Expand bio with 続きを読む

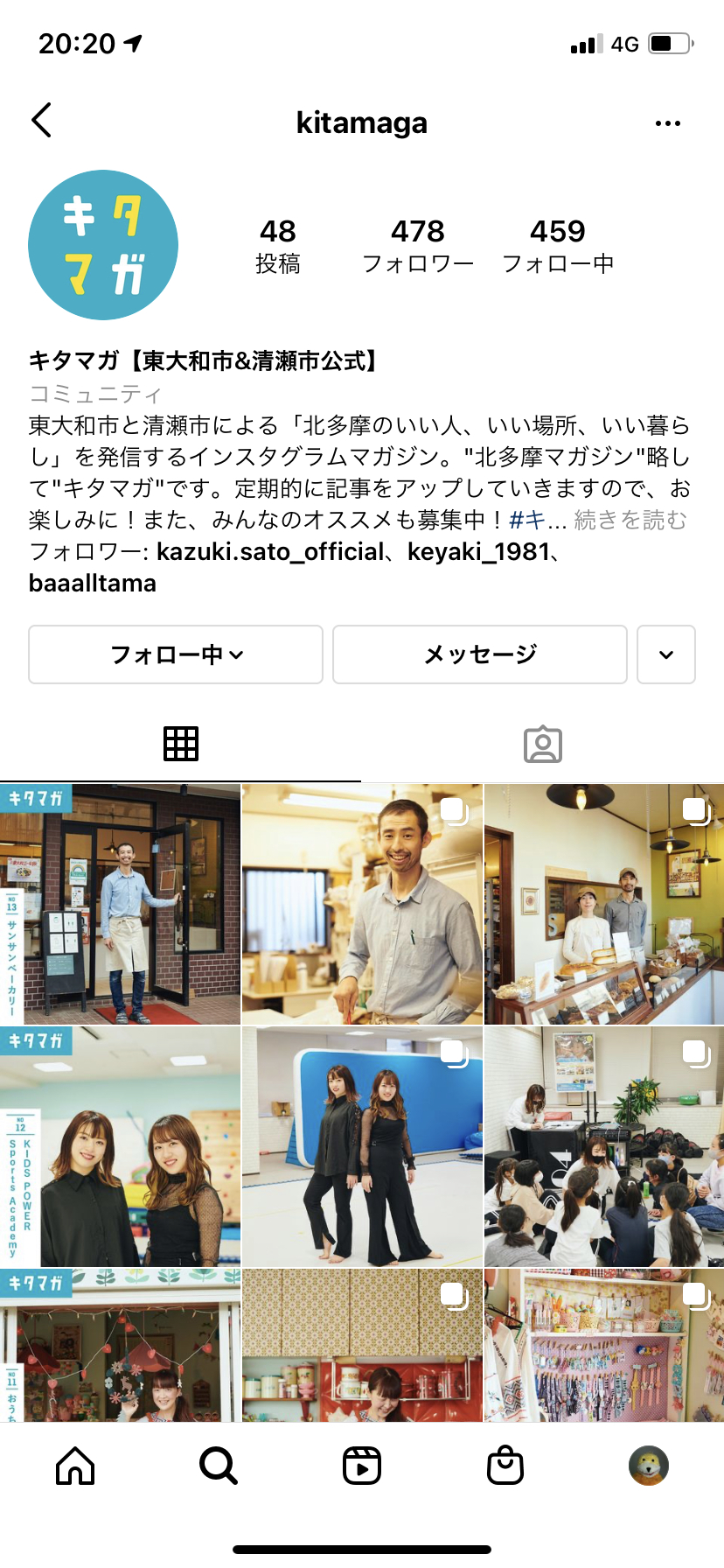pyautogui.click(x=630, y=520)
